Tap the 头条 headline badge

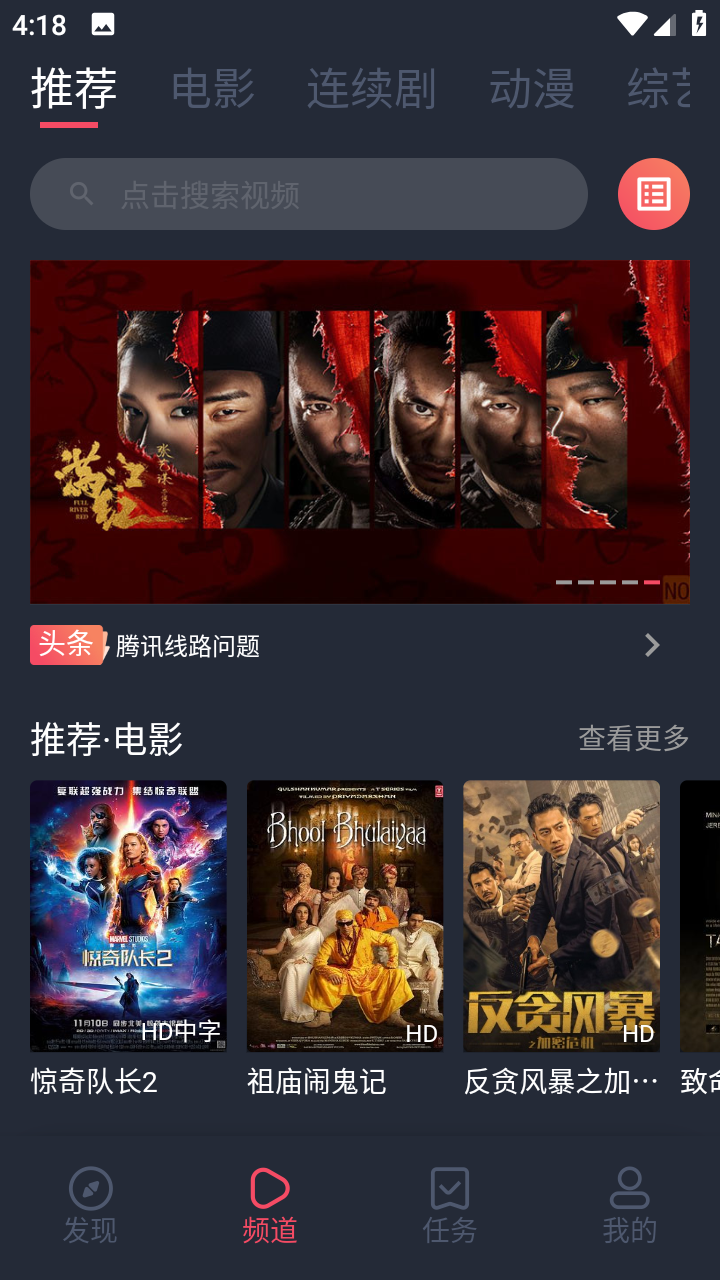pyautogui.click(x=66, y=645)
